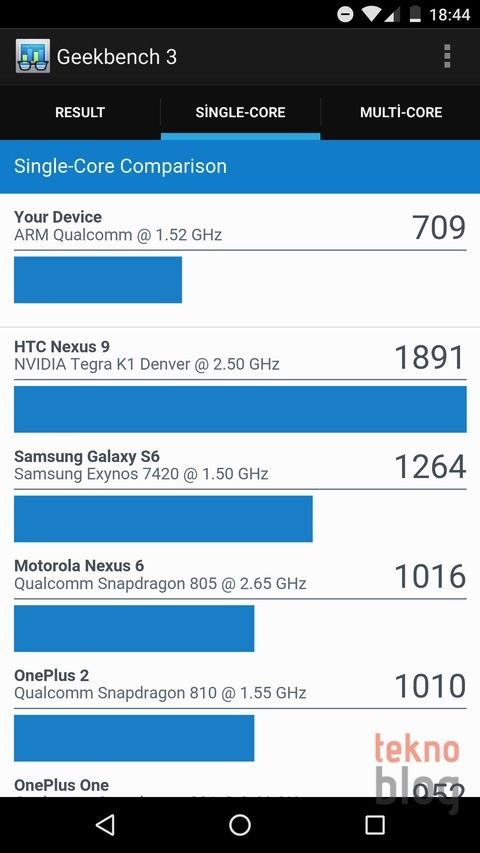Viewport: 480px width, 853px height.
Task: Open the recent apps overview
Action: coord(374,825)
